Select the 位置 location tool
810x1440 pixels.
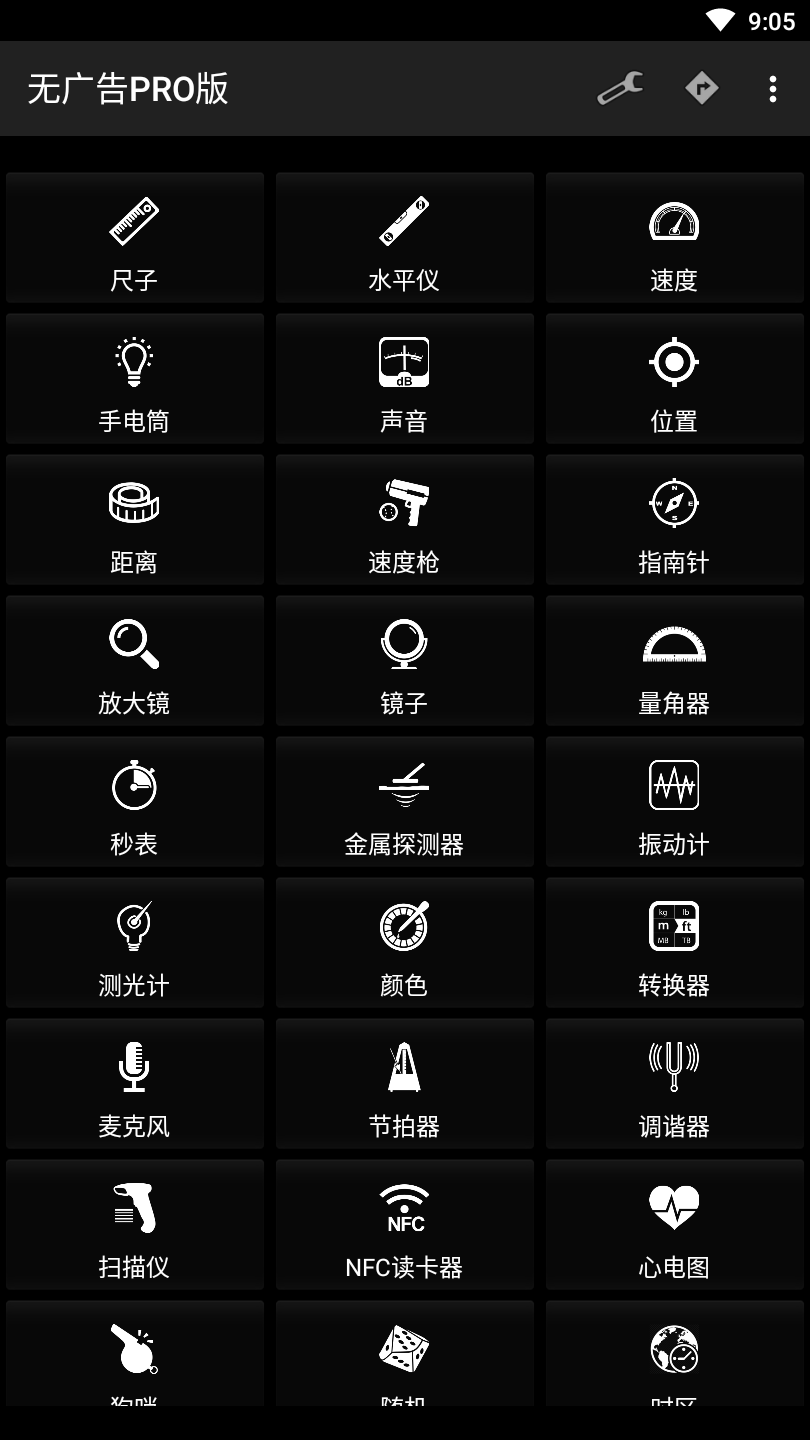tap(674, 379)
